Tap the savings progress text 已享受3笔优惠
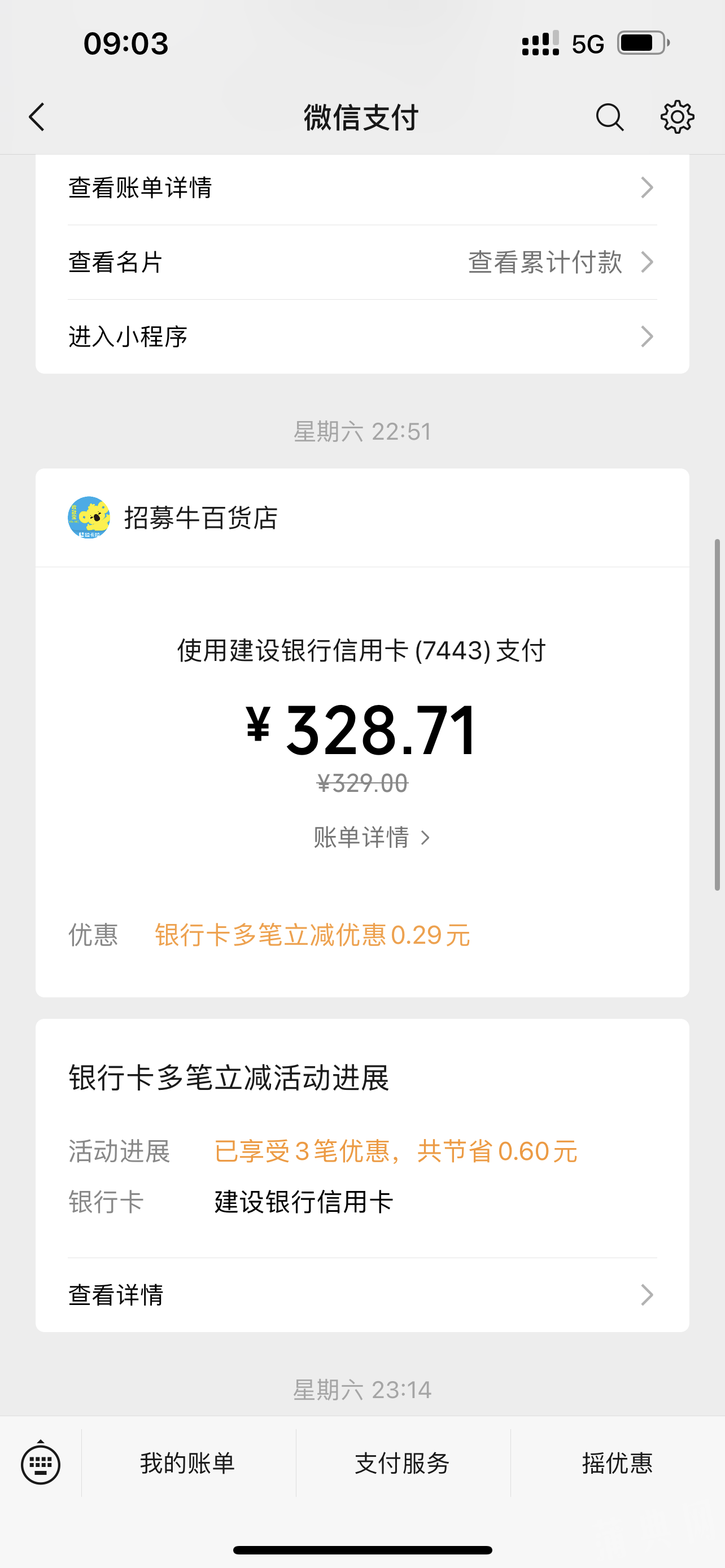This screenshot has height=1568, width=725. 395,1151
